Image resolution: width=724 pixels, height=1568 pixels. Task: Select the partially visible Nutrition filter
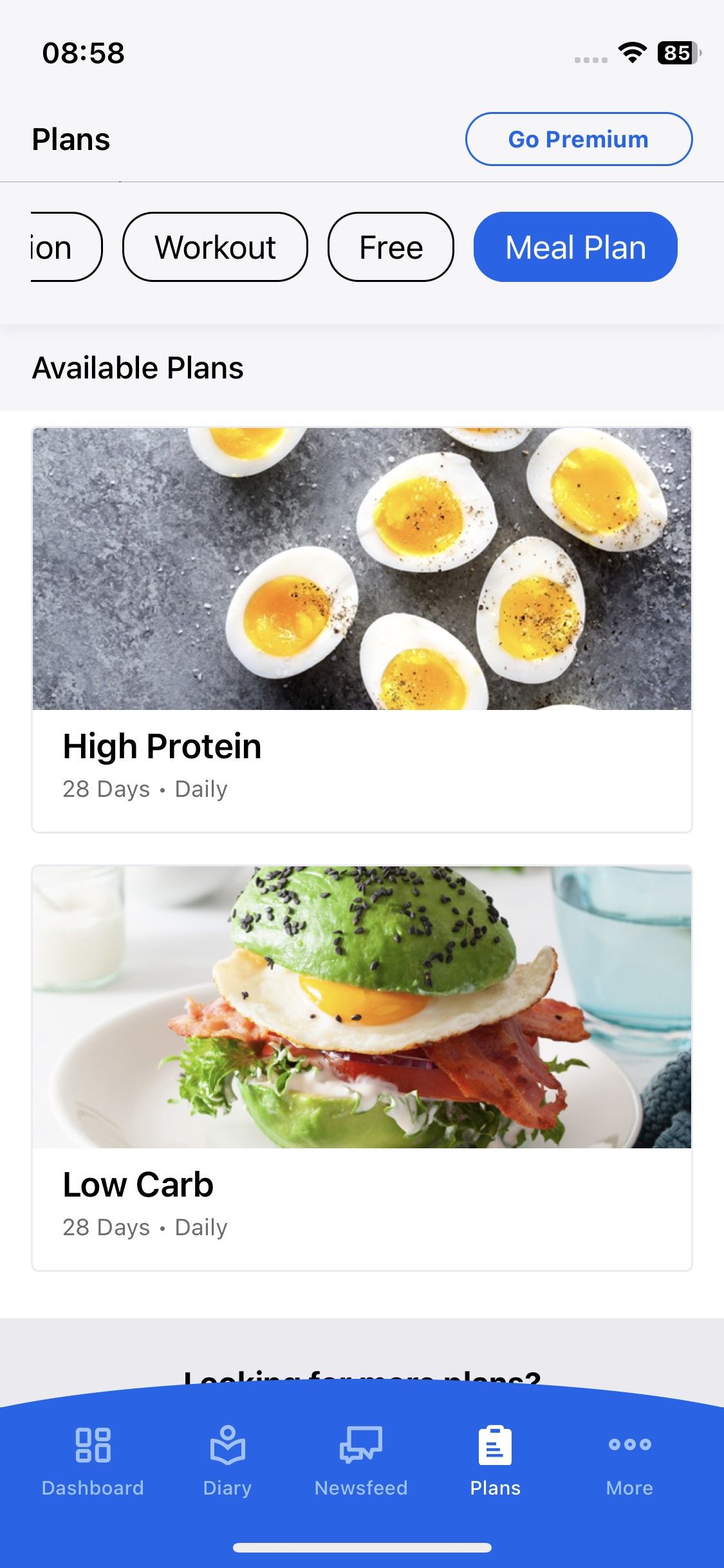click(55, 247)
